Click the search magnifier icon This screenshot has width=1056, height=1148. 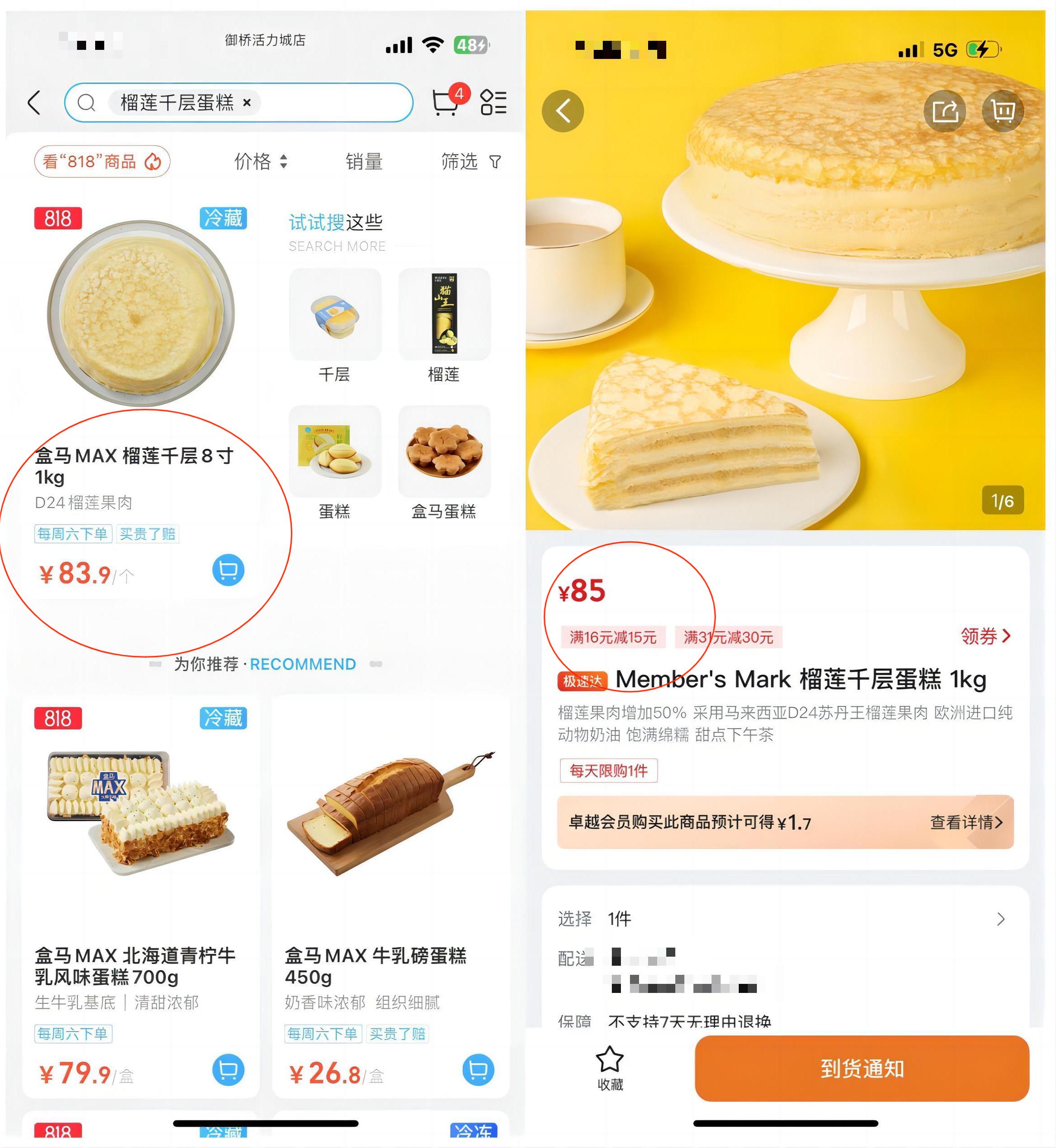[x=86, y=103]
